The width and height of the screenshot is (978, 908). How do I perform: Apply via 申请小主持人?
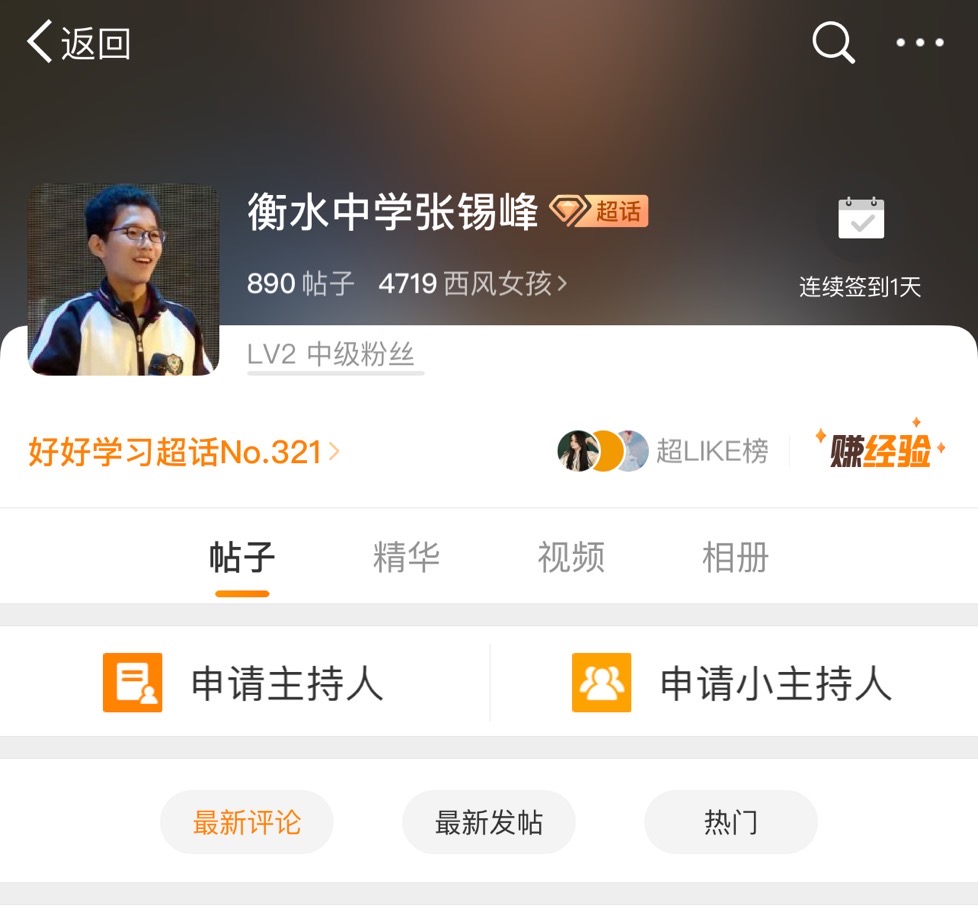coord(732,683)
